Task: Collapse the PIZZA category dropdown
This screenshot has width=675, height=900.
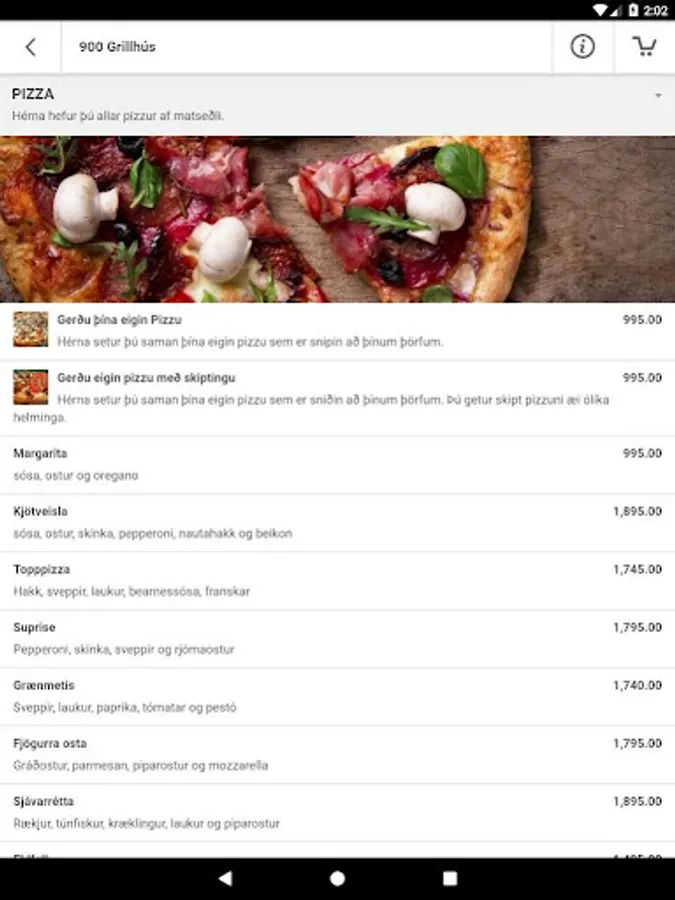Action: [x=657, y=96]
